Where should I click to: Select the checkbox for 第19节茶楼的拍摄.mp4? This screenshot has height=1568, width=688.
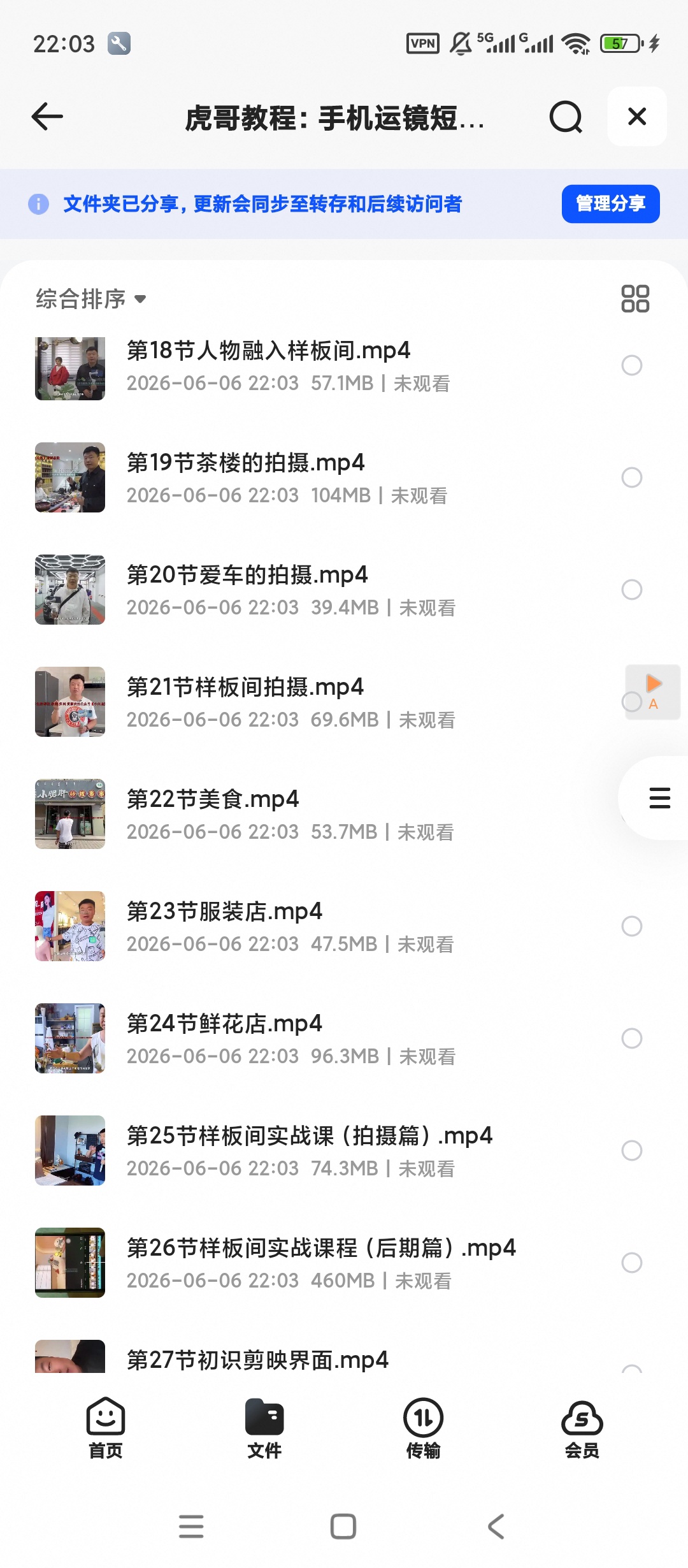631,477
